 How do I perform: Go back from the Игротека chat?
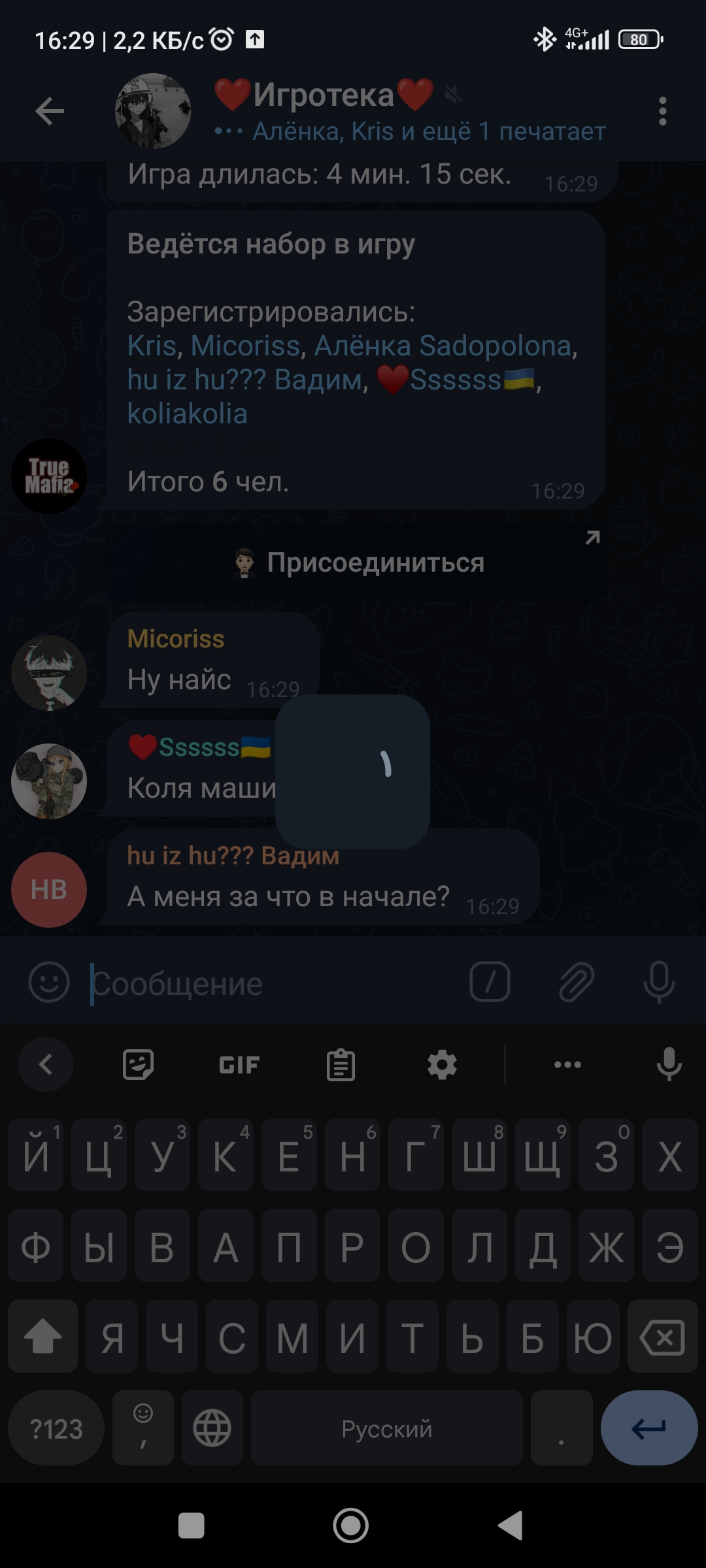[50, 111]
